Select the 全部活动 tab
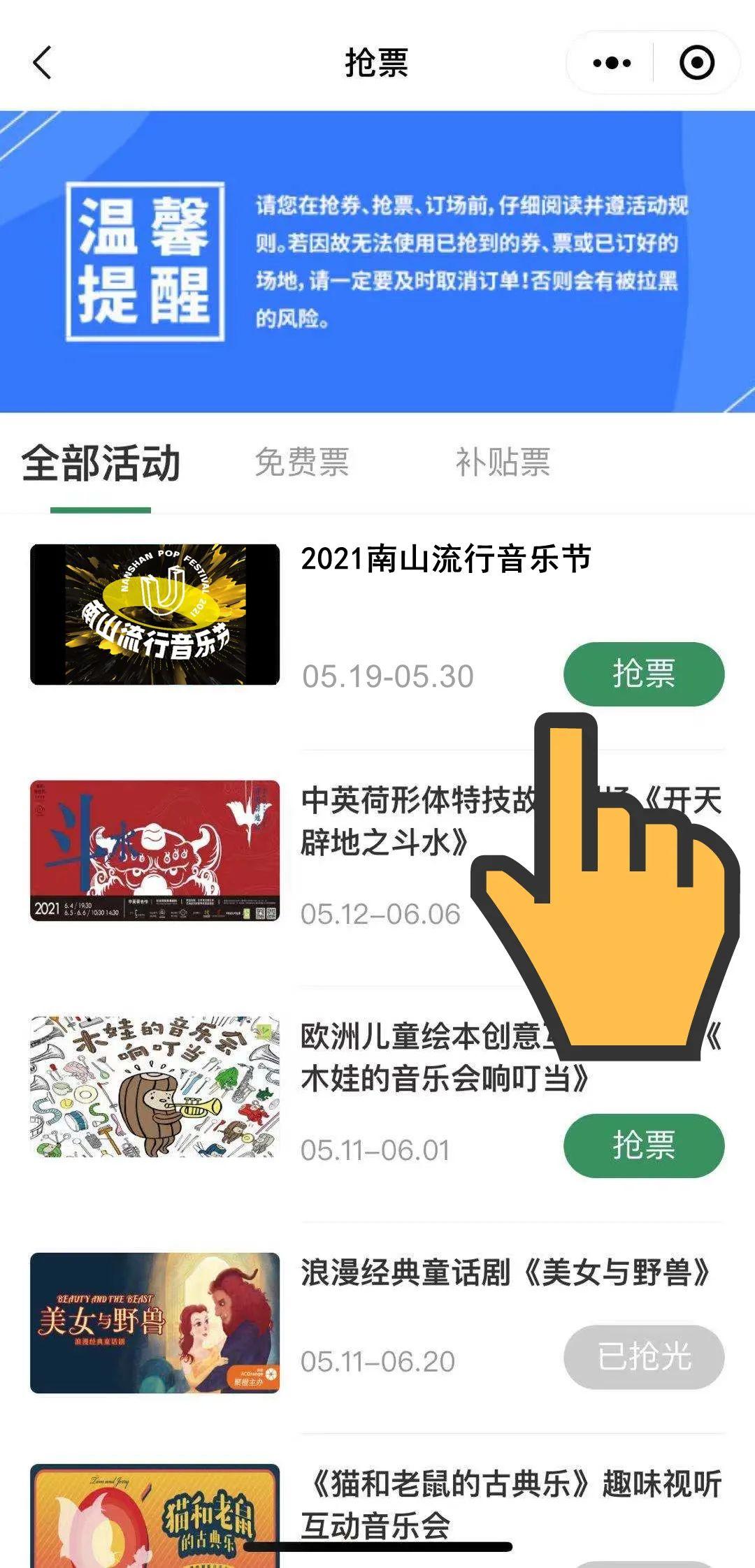 pos(101,464)
